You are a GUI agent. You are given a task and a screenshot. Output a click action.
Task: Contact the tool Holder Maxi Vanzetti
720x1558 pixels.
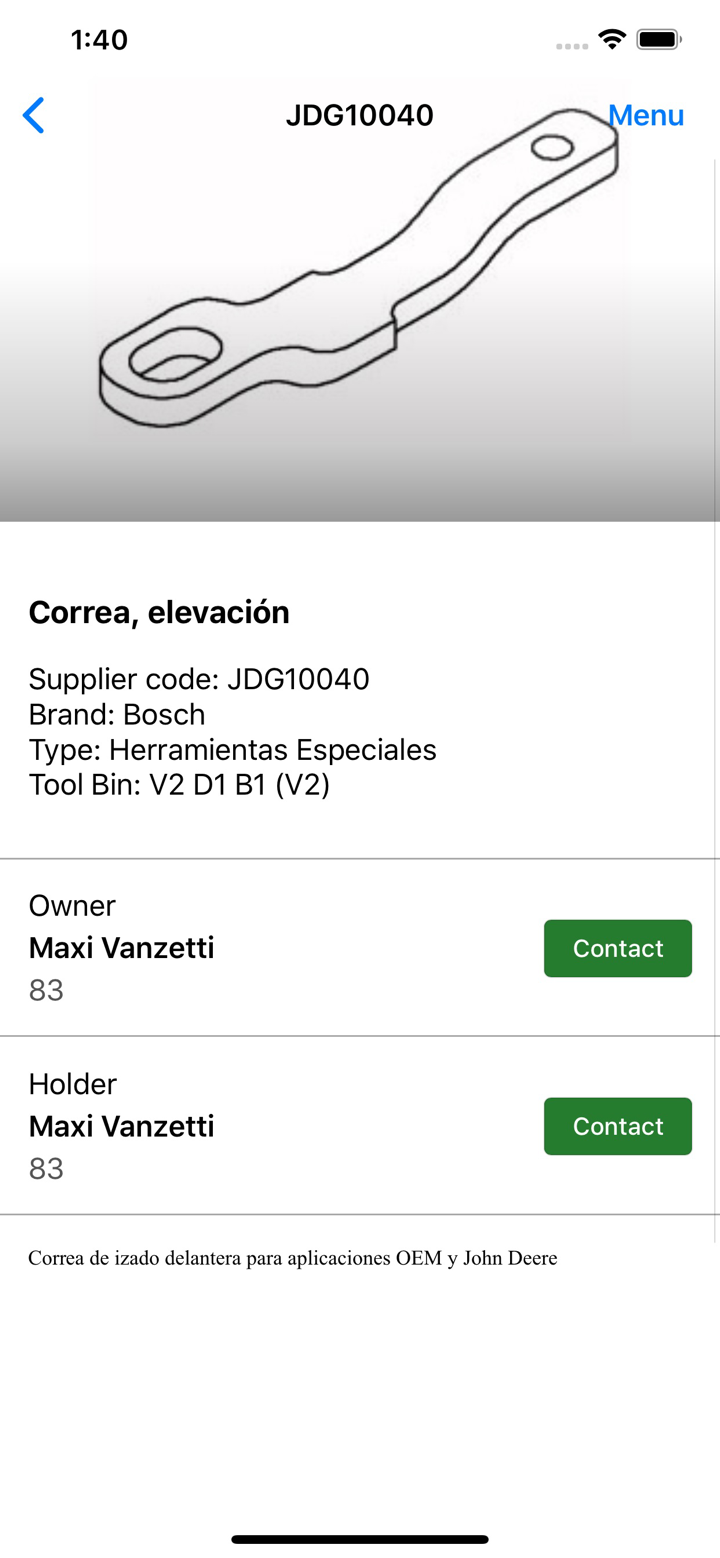(x=617, y=1126)
